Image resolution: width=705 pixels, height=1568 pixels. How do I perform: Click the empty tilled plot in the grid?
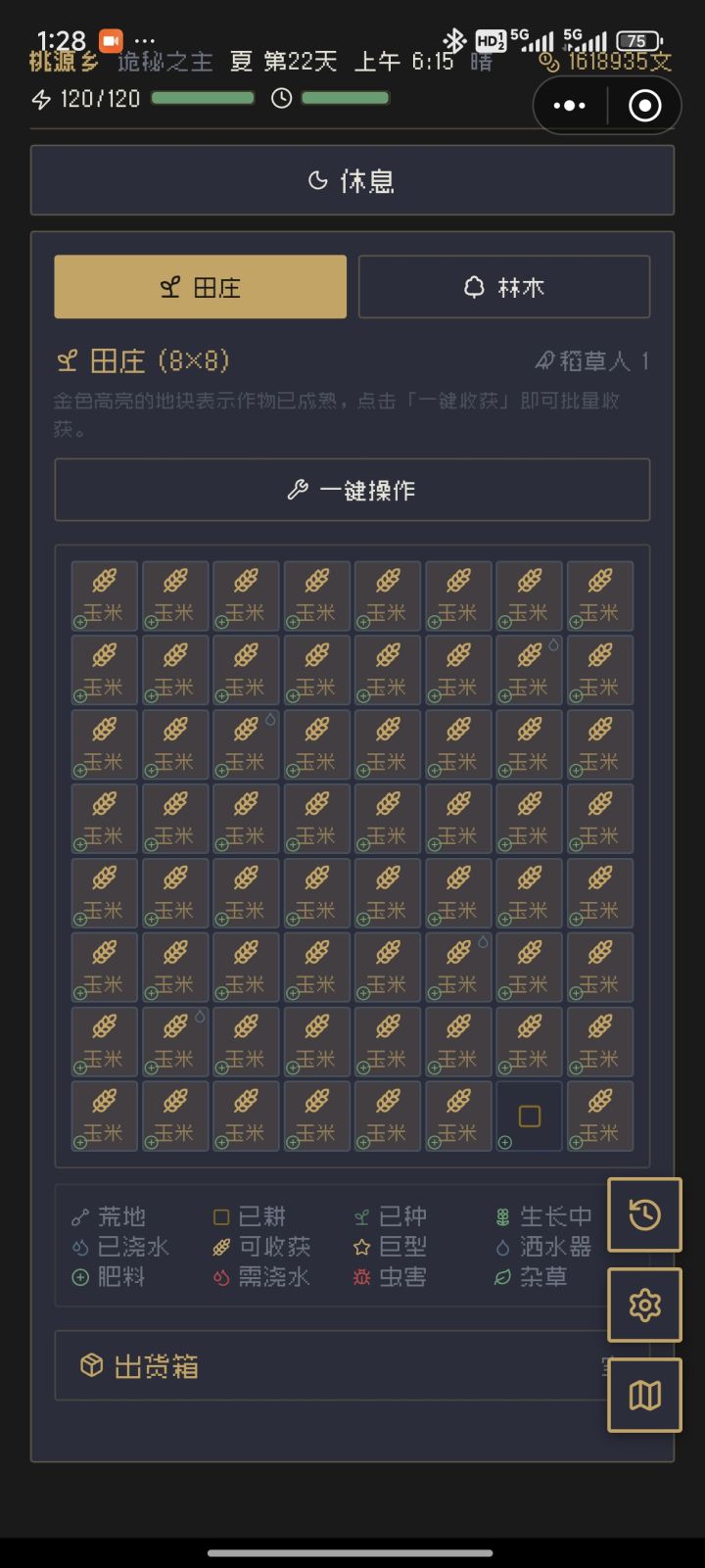coord(529,1116)
